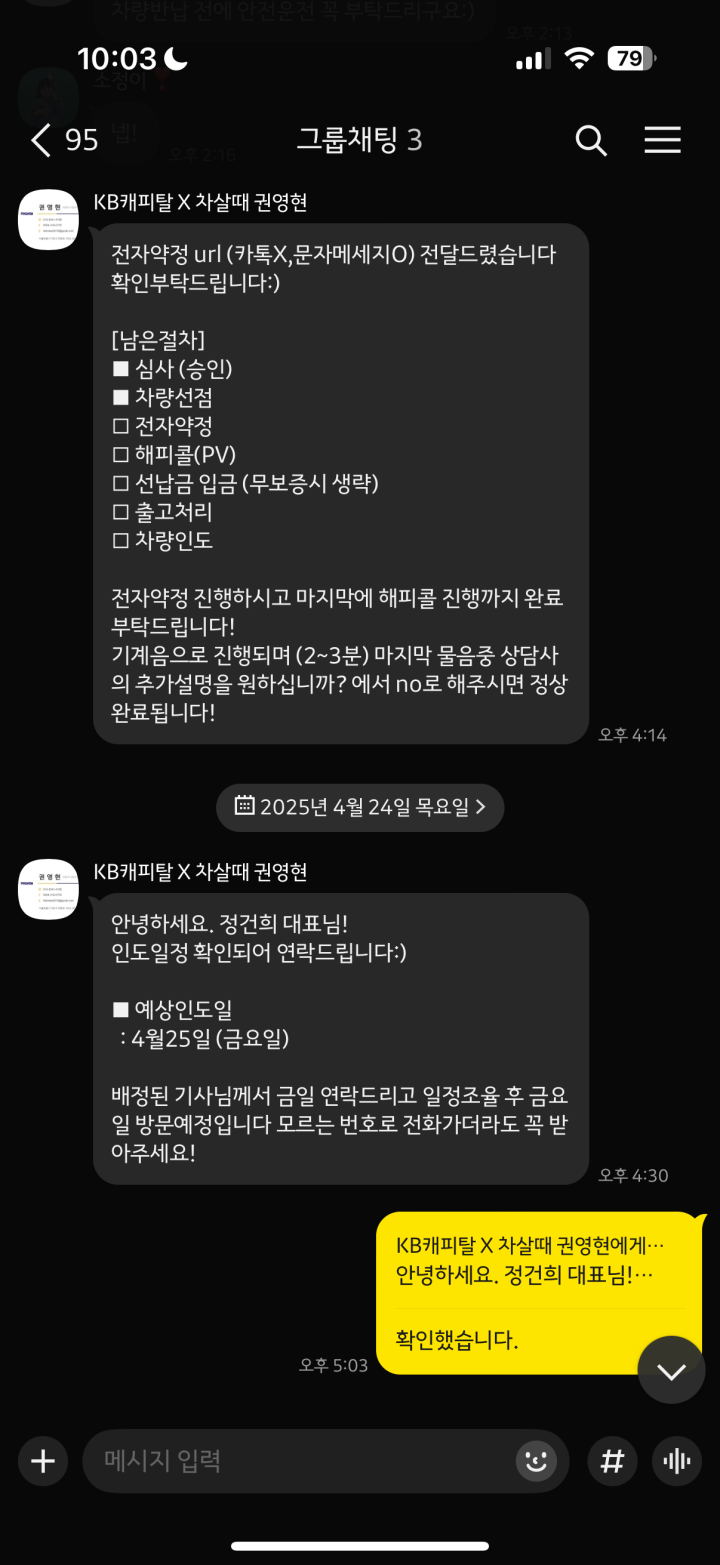Open the emoticon picker

(536, 1461)
